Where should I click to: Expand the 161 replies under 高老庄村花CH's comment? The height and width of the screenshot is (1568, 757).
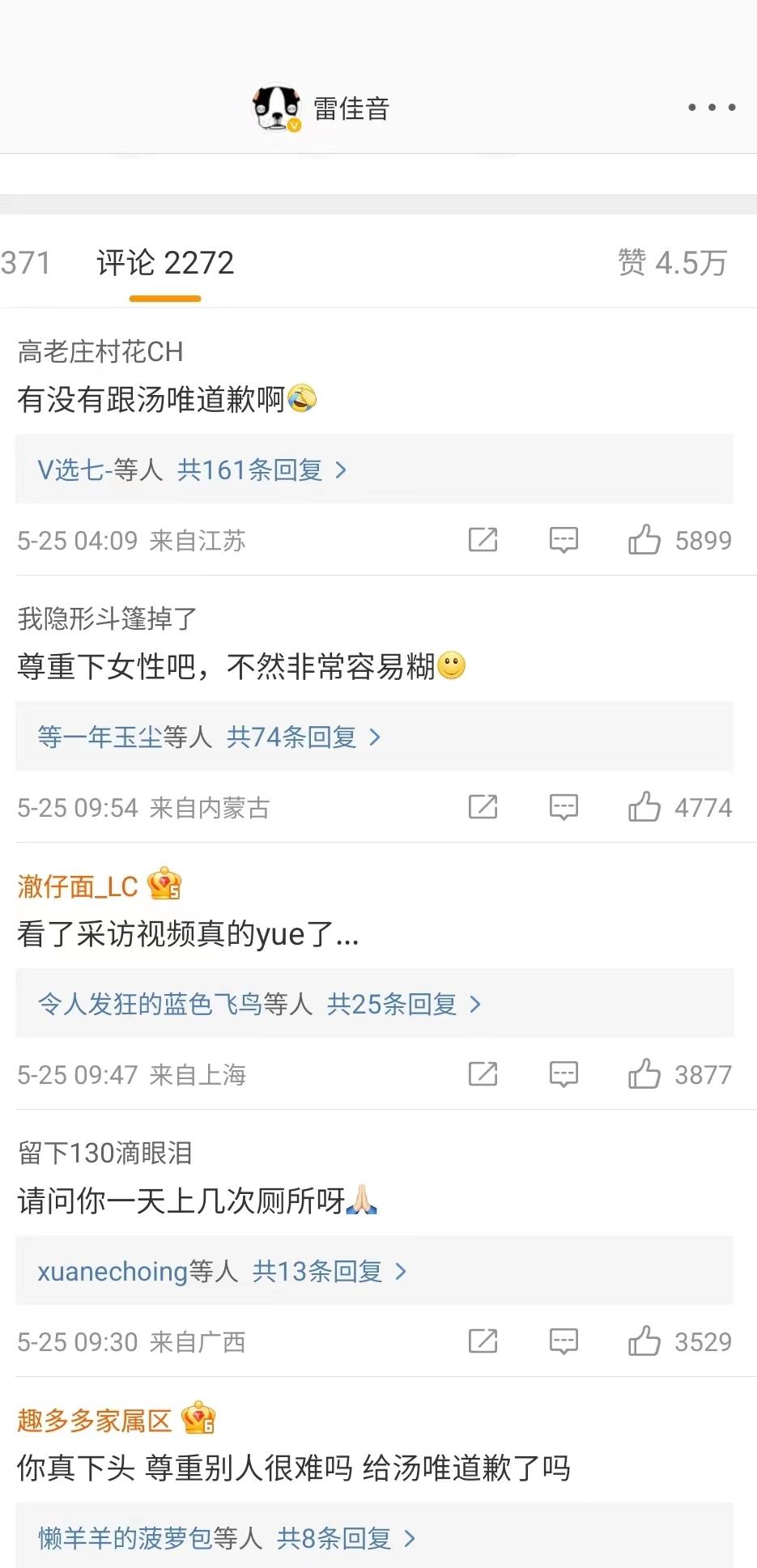262,470
